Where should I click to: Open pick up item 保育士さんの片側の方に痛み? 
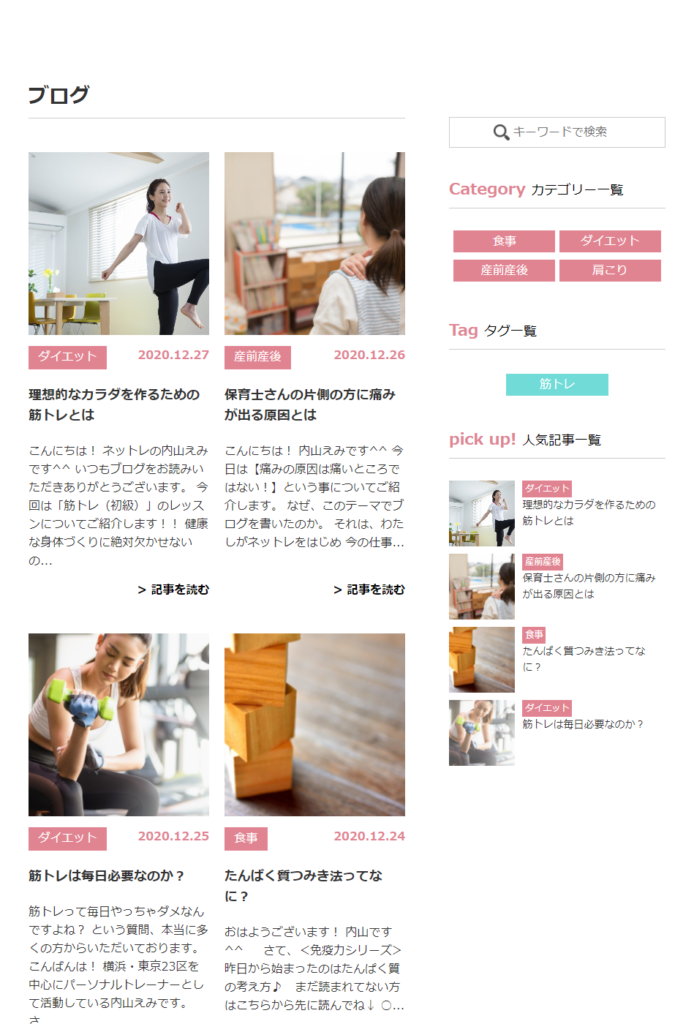588,585
